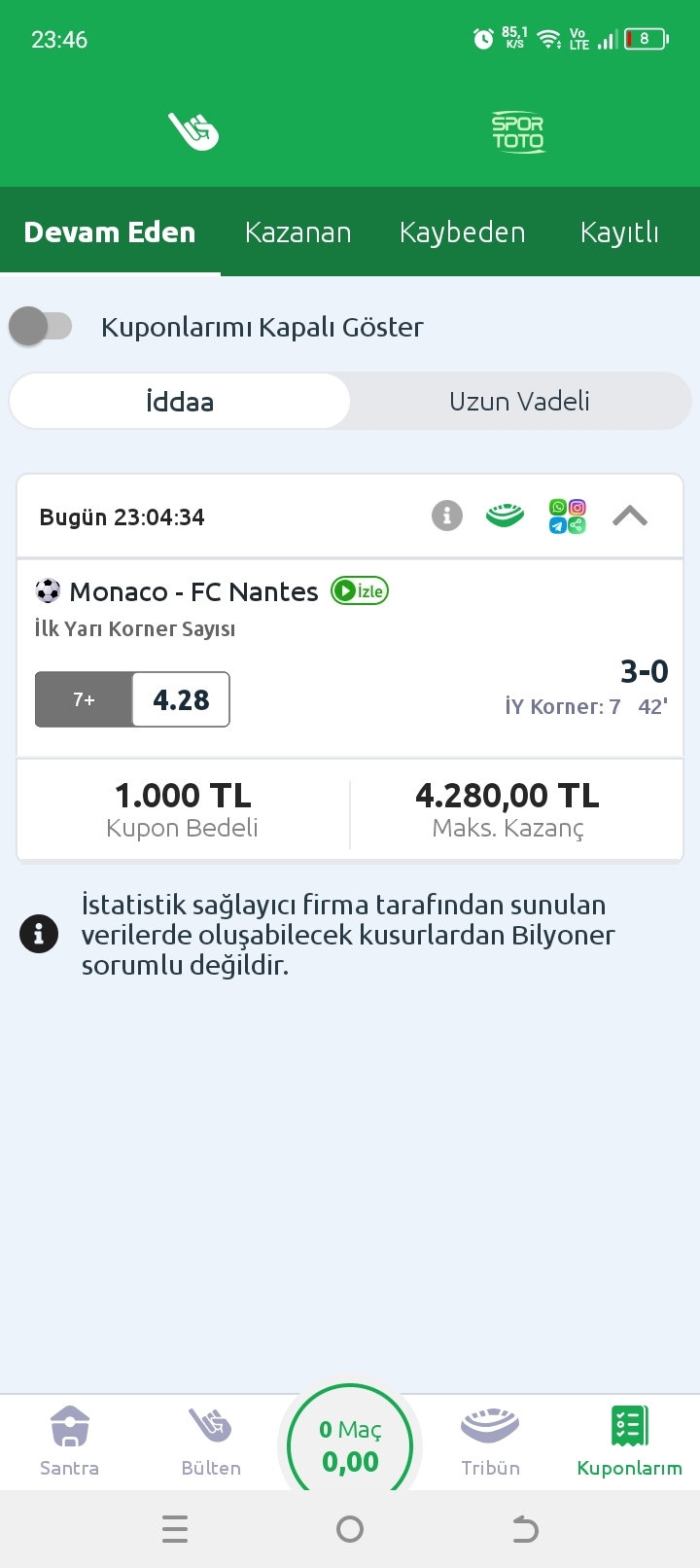Image resolution: width=700 pixels, height=1568 pixels.
Task: Go to the Santra tab
Action: pos(69,1442)
